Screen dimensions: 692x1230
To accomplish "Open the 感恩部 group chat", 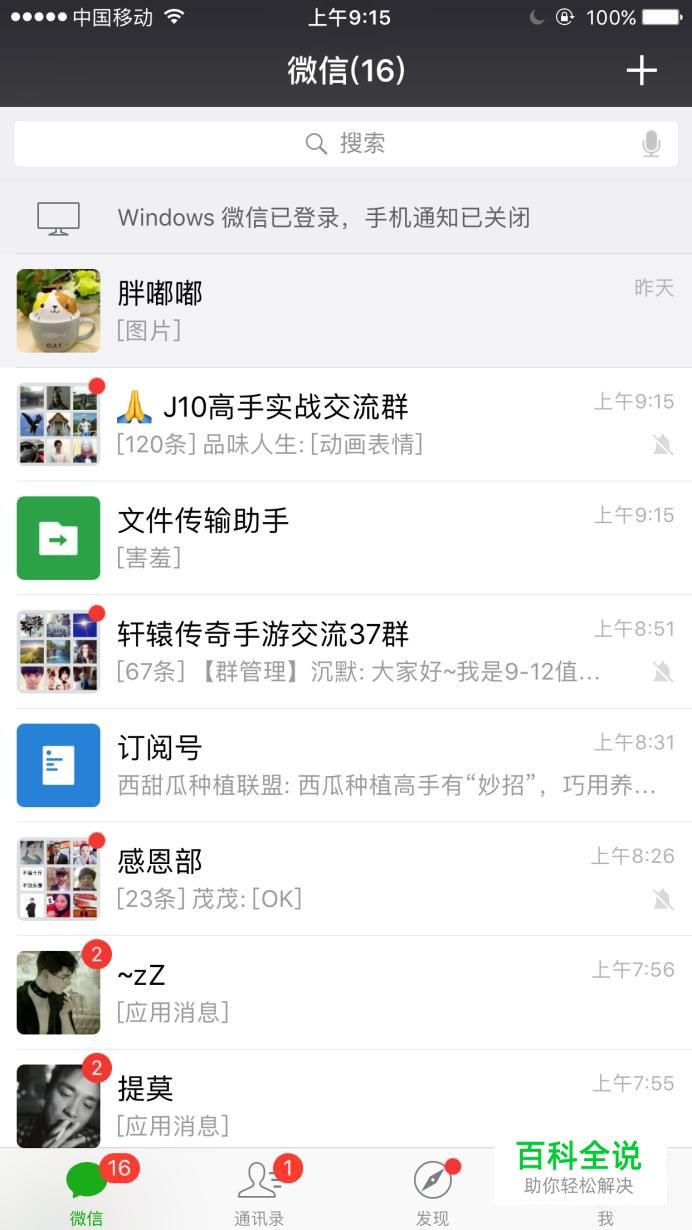I will pos(346,879).
